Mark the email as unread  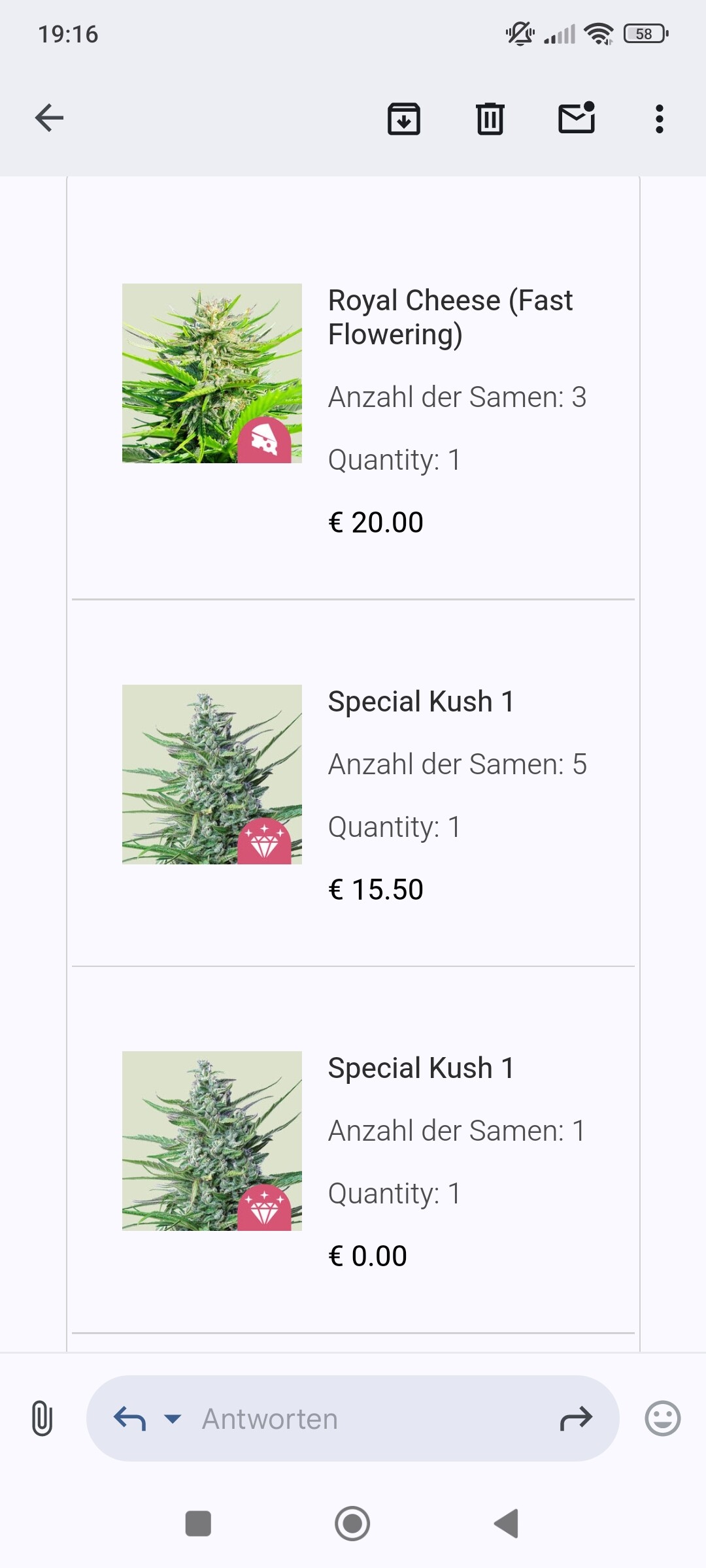577,118
